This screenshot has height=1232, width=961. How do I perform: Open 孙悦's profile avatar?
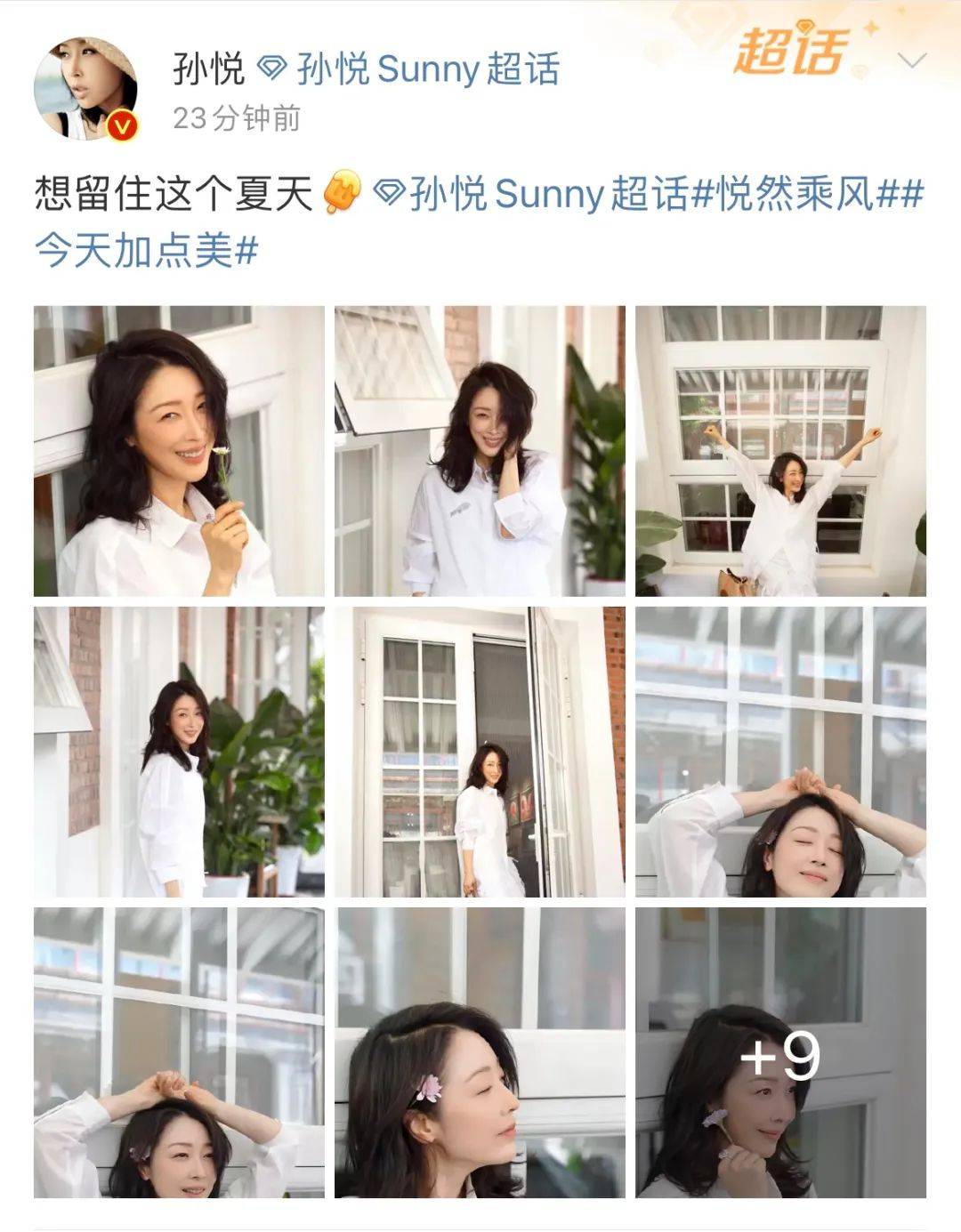pyautogui.click(x=85, y=89)
